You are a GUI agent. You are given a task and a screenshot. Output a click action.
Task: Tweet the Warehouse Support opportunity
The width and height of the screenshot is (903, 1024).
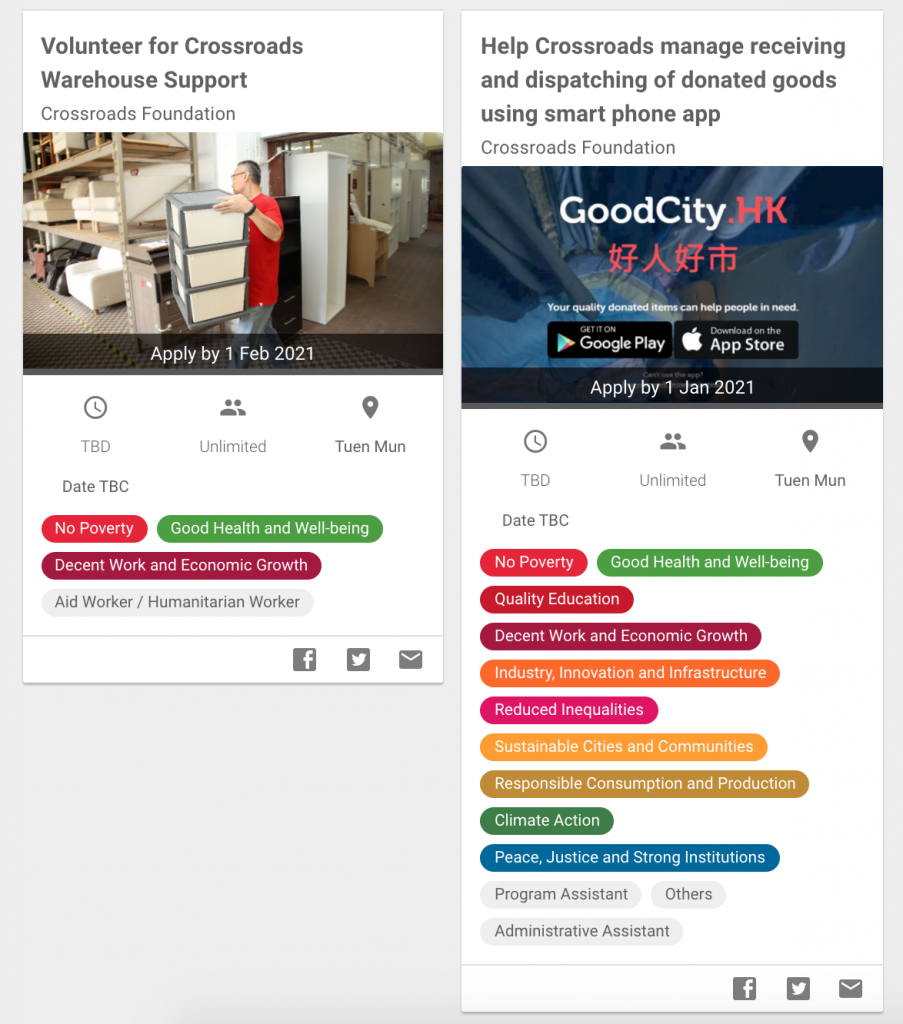(x=358, y=660)
